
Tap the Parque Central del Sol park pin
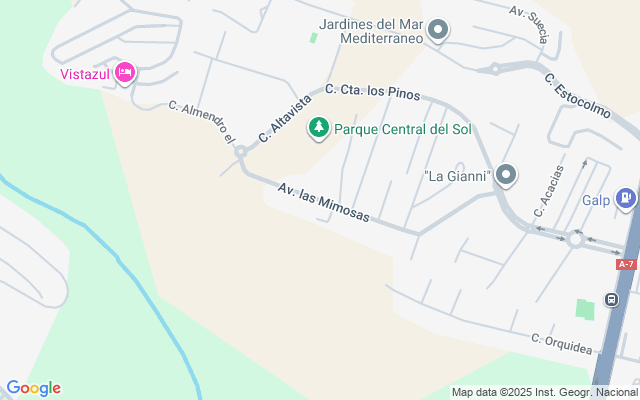(319, 129)
